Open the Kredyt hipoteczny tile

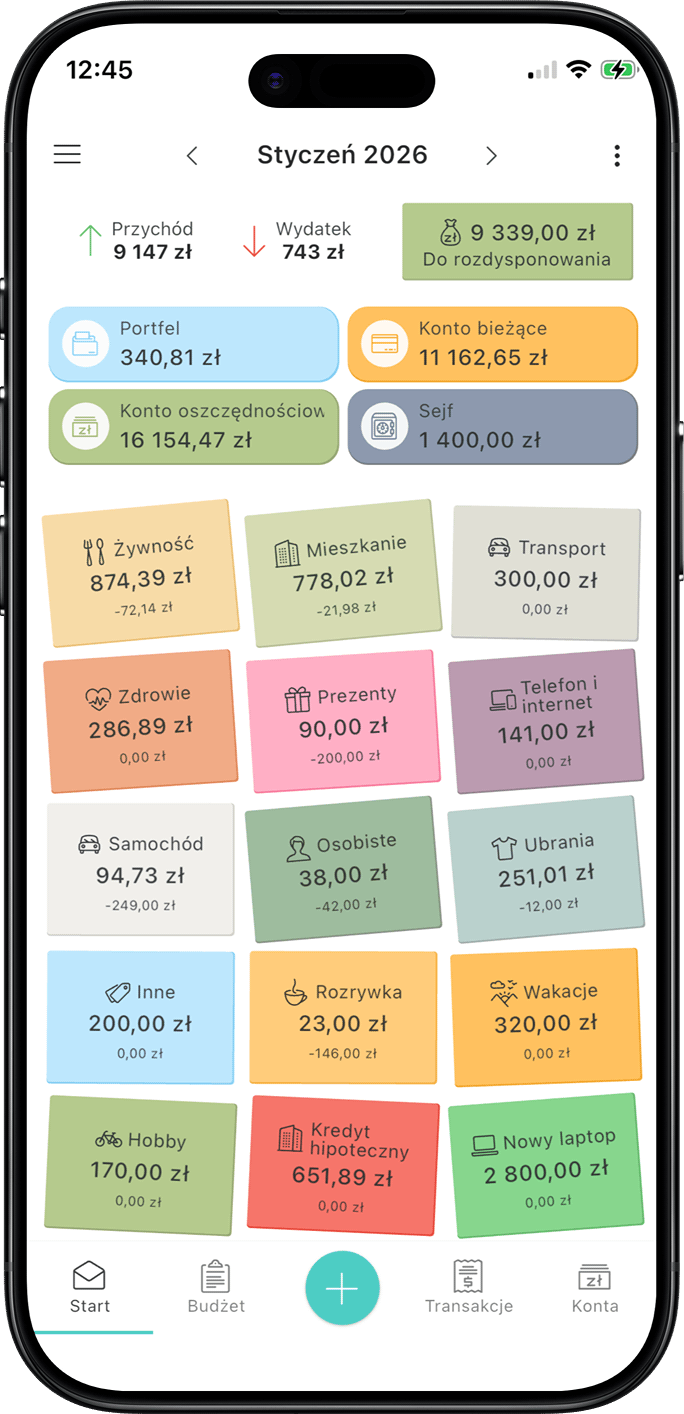tap(343, 1165)
